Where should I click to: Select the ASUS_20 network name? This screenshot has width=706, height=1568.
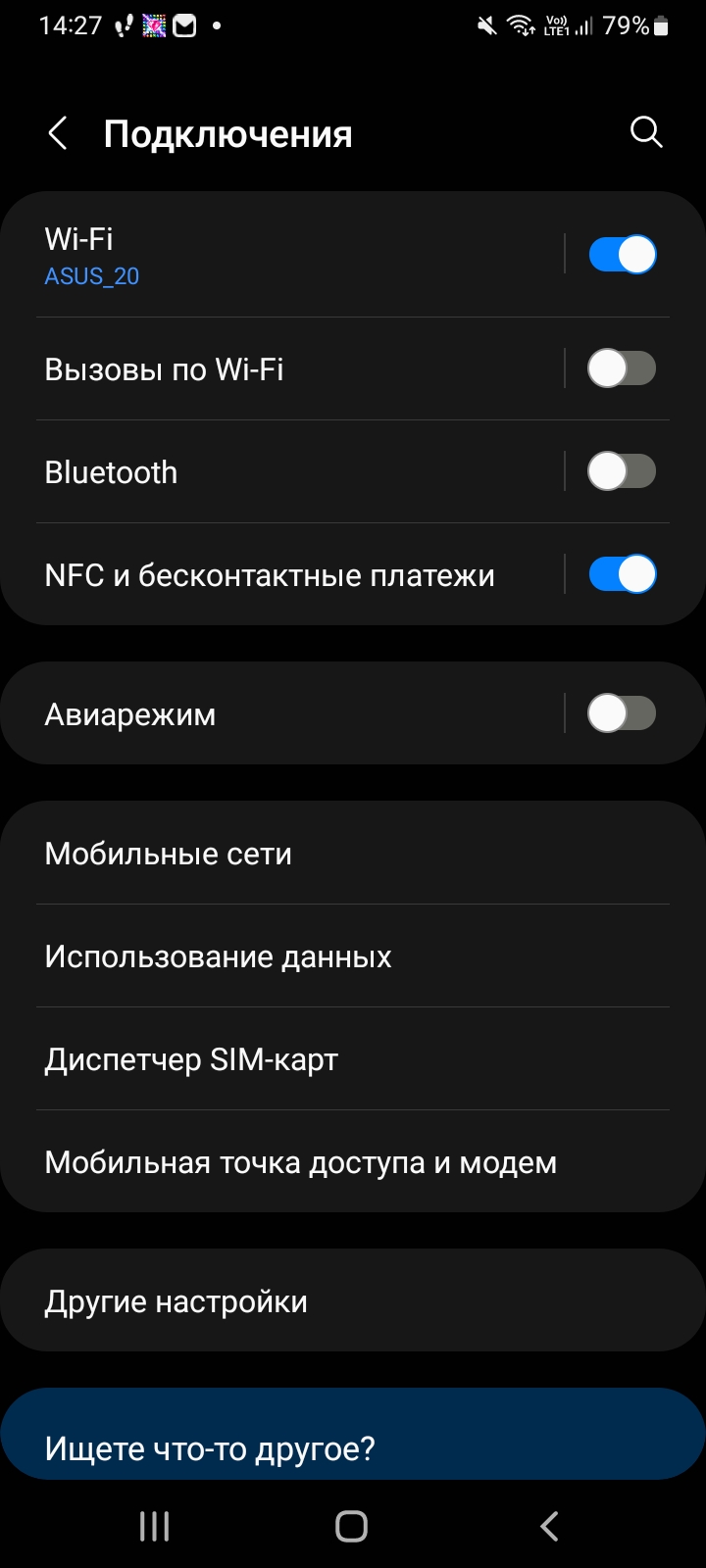(x=92, y=276)
